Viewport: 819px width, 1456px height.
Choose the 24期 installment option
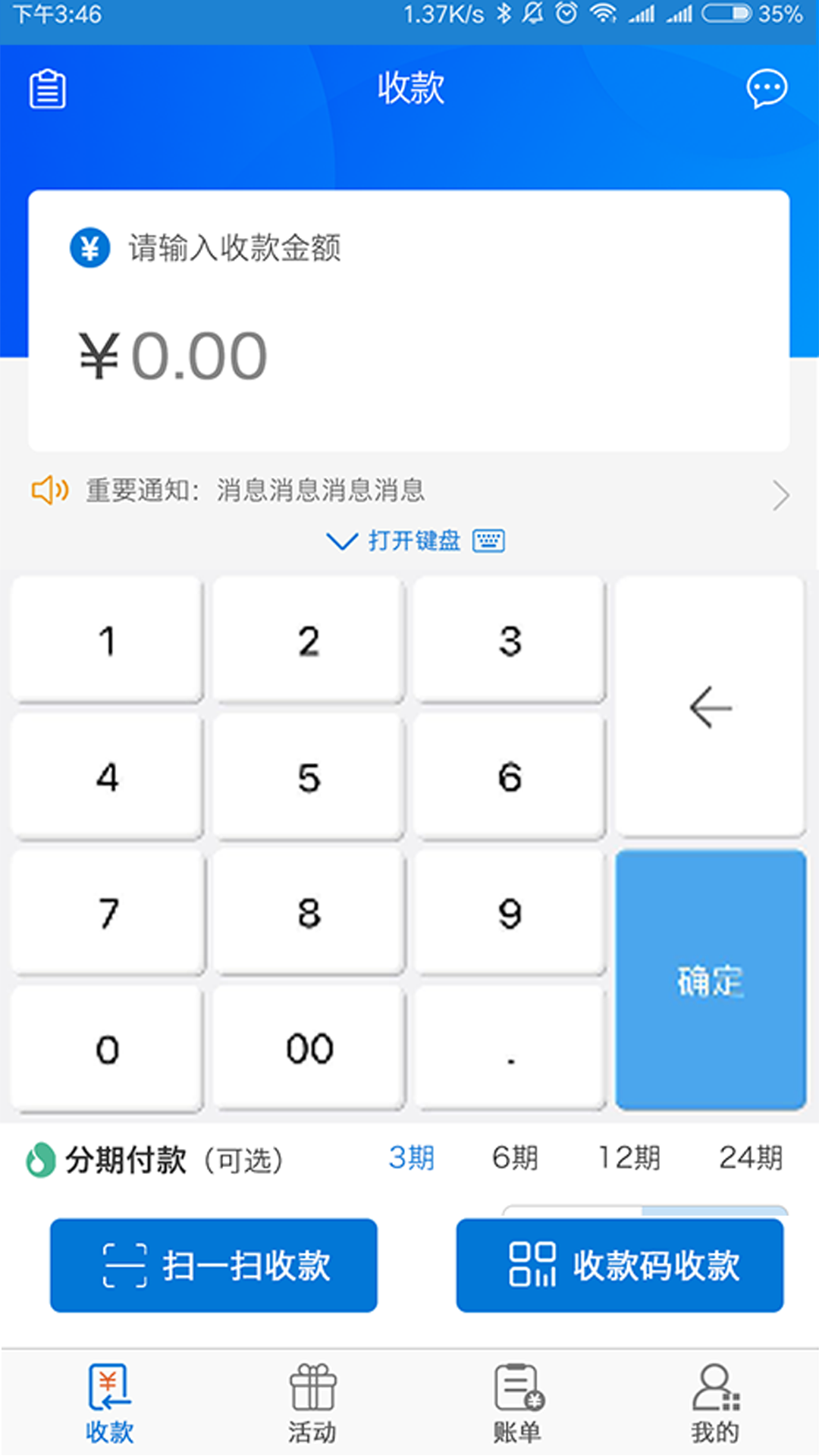click(752, 1158)
